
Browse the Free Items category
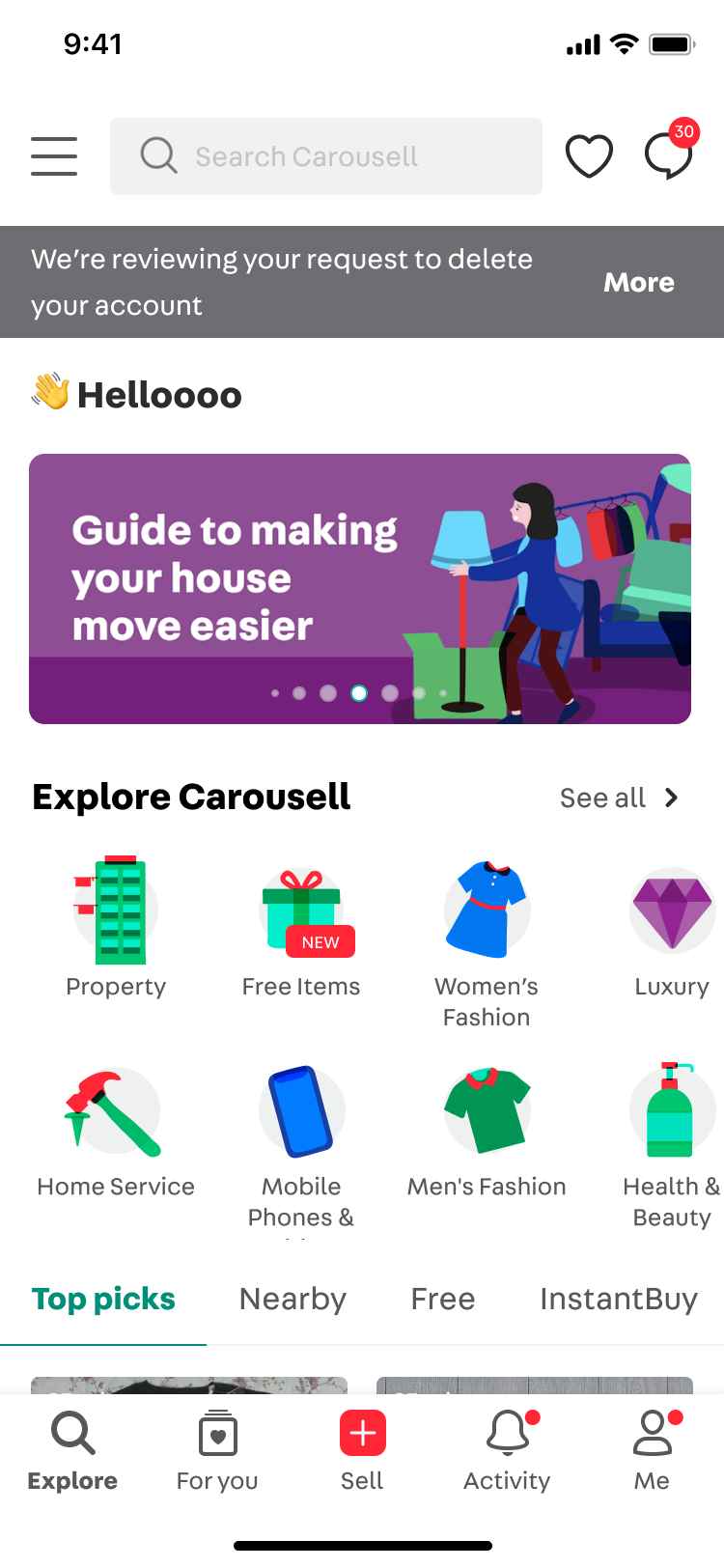[301, 927]
